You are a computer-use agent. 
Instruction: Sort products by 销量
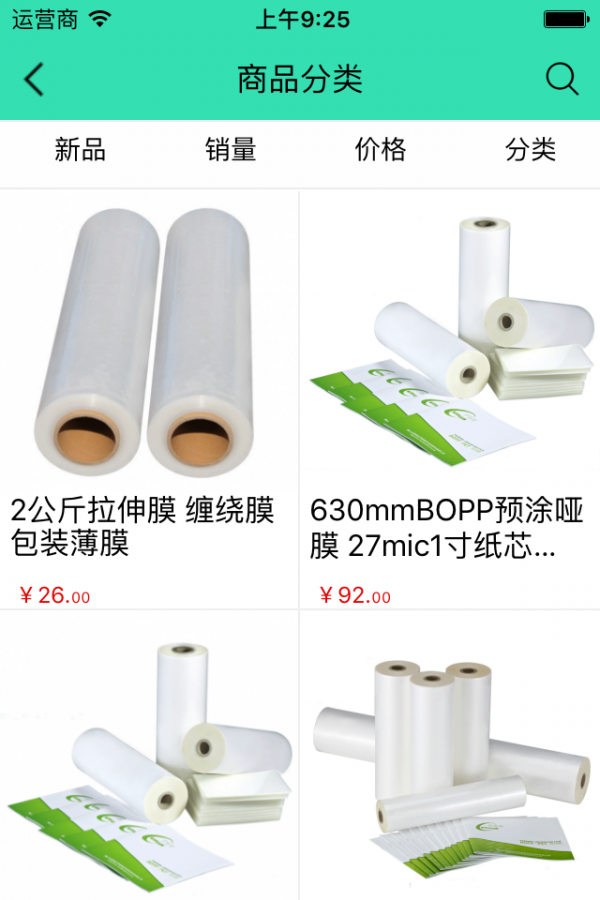pyautogui.click(x=231, y=150)
